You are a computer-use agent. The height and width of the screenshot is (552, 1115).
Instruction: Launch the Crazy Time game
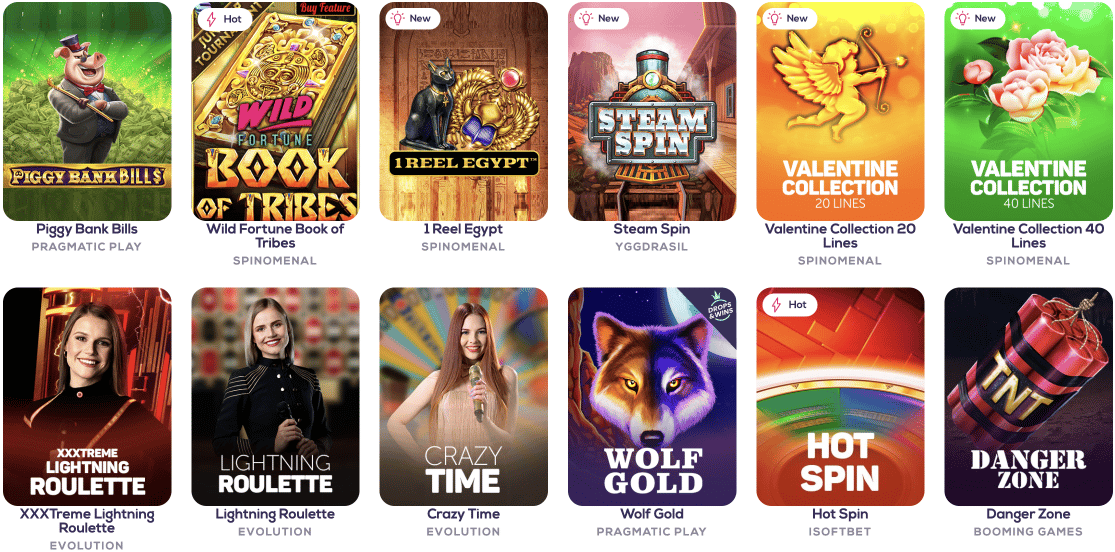coord(463,397)
